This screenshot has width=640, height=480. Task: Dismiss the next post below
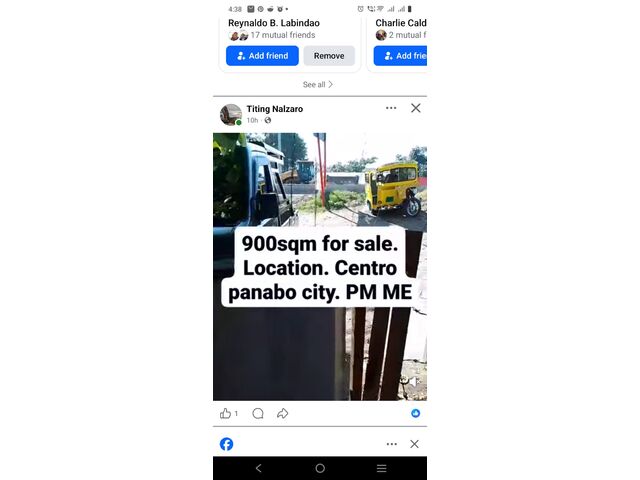(416, 444)
